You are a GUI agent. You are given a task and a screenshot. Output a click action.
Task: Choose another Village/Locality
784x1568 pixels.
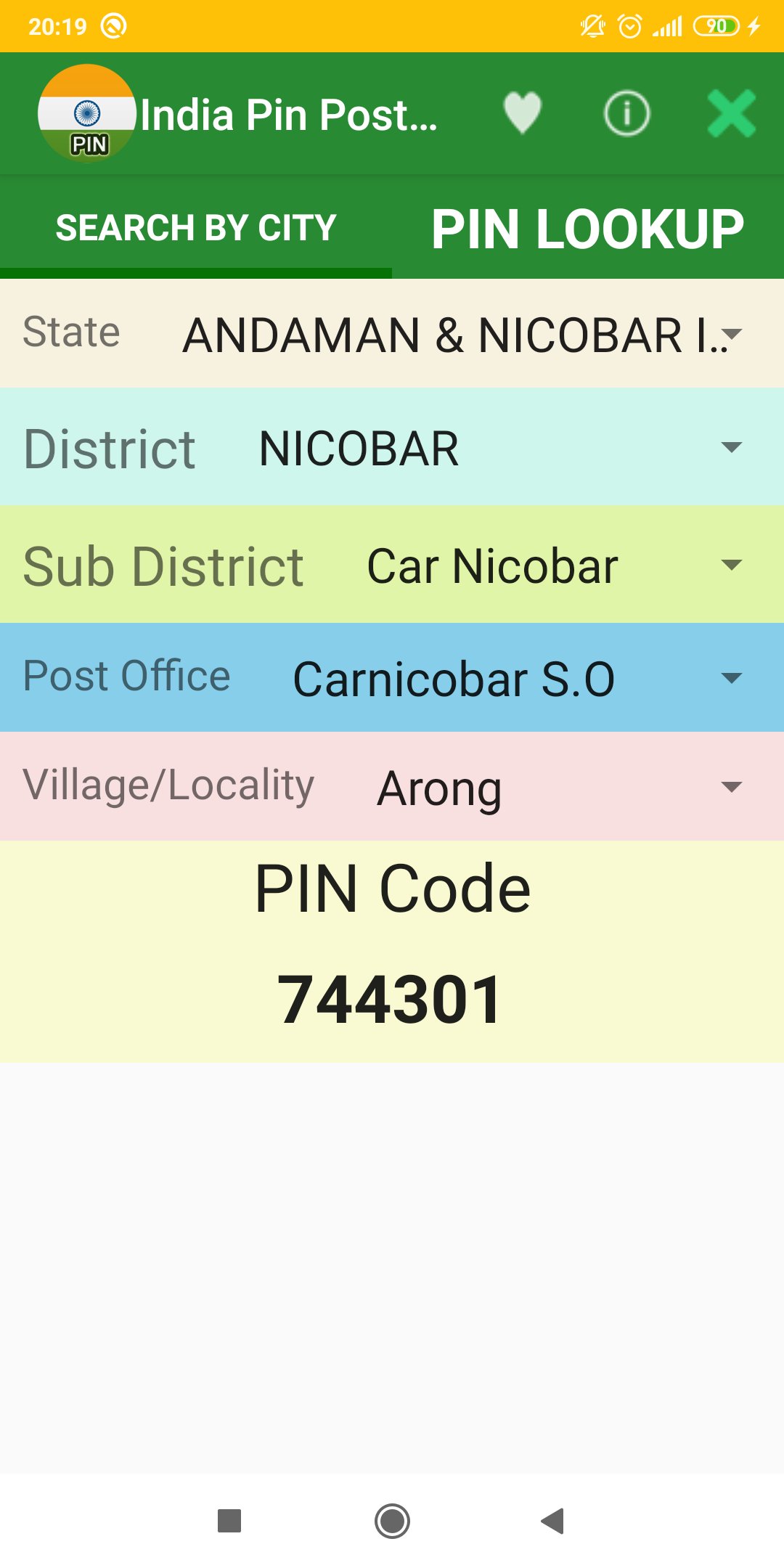560,788
